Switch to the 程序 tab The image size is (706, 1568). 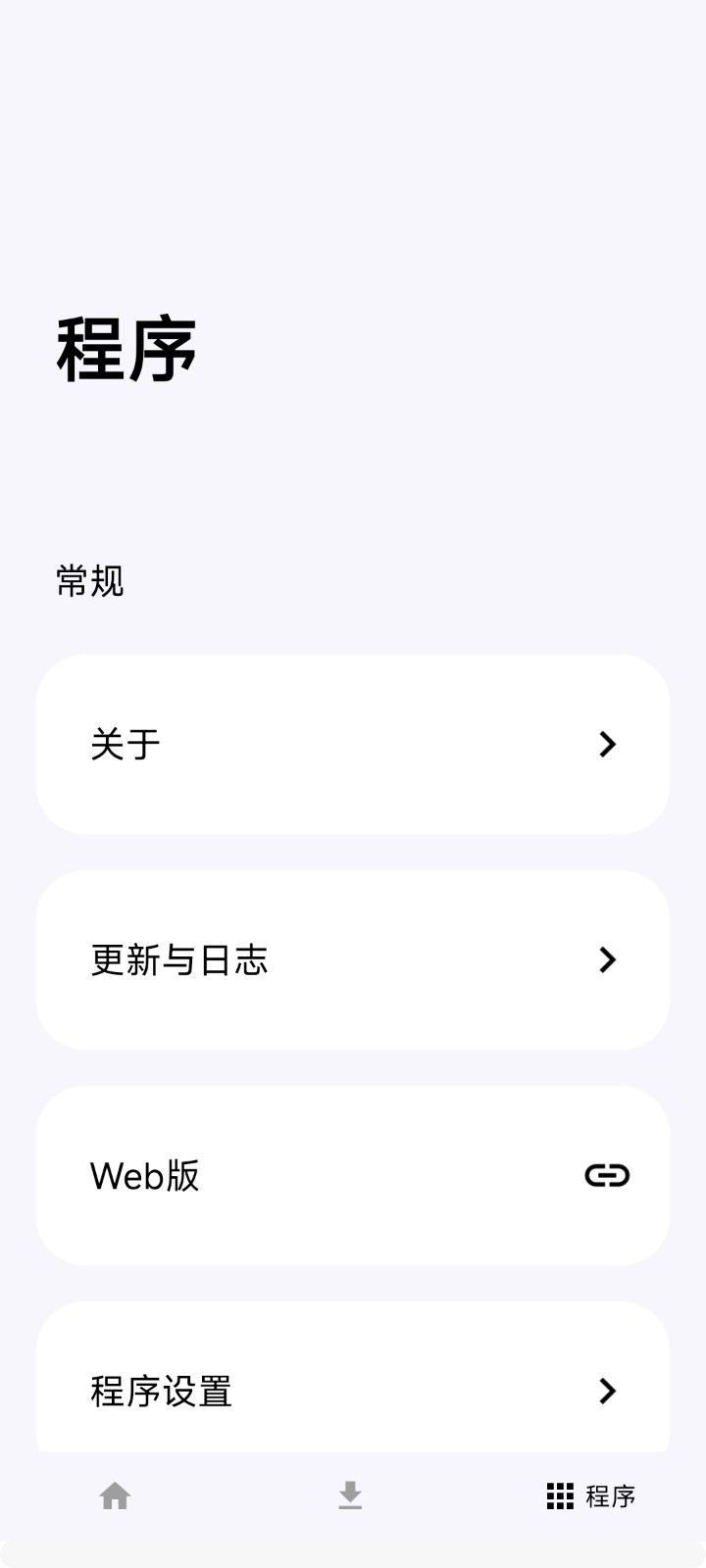[x=588, y=1496]
